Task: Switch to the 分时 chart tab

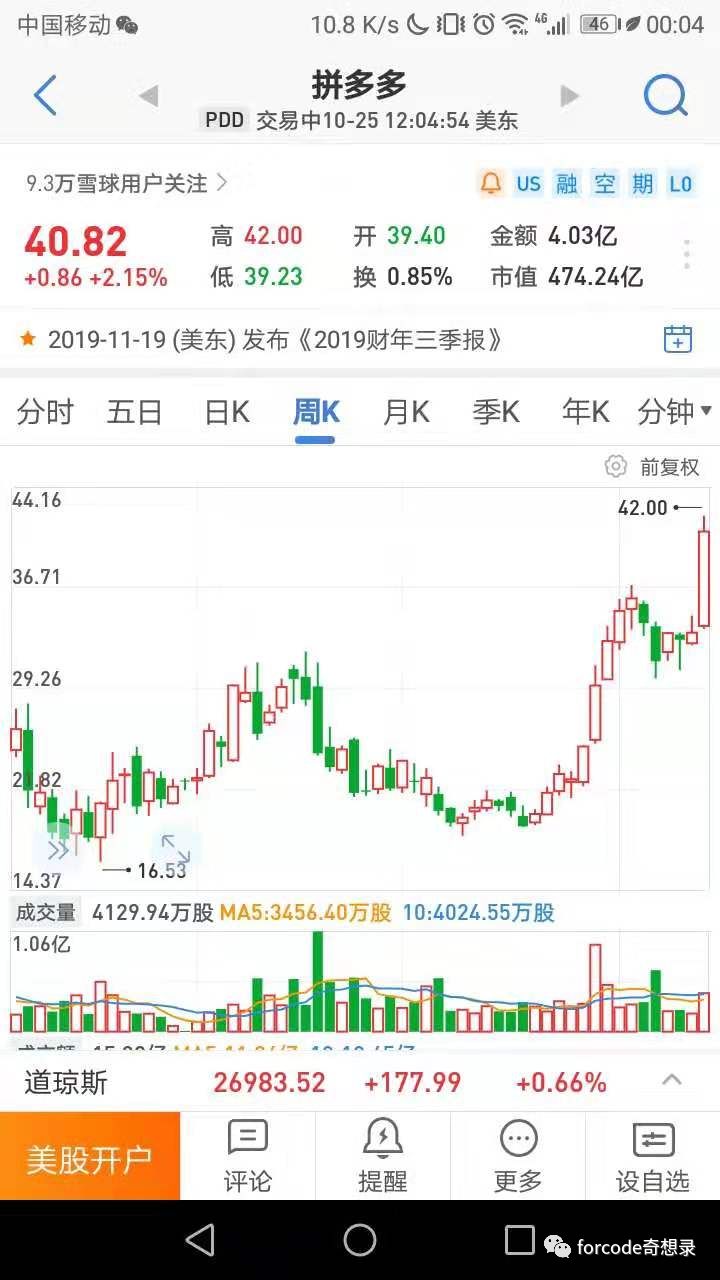Action: 45,412
